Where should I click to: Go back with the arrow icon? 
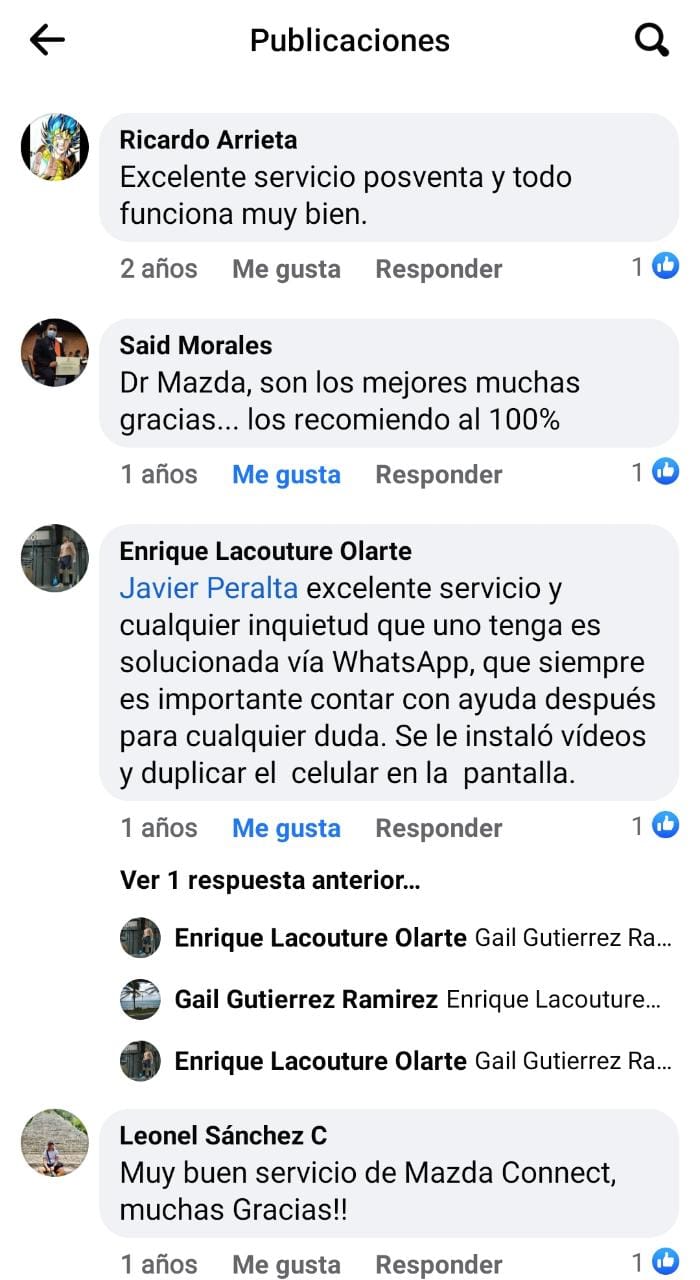point(47,40)
